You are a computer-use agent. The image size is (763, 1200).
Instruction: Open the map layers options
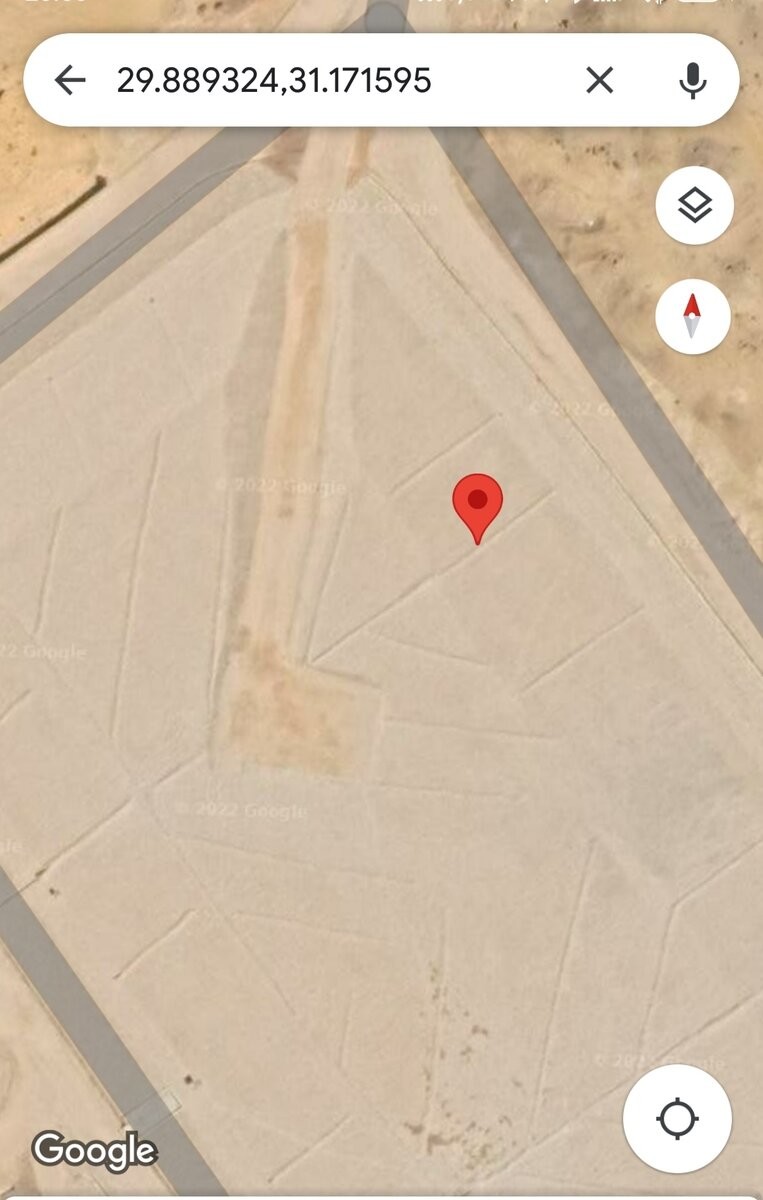(x=694, y=206)
